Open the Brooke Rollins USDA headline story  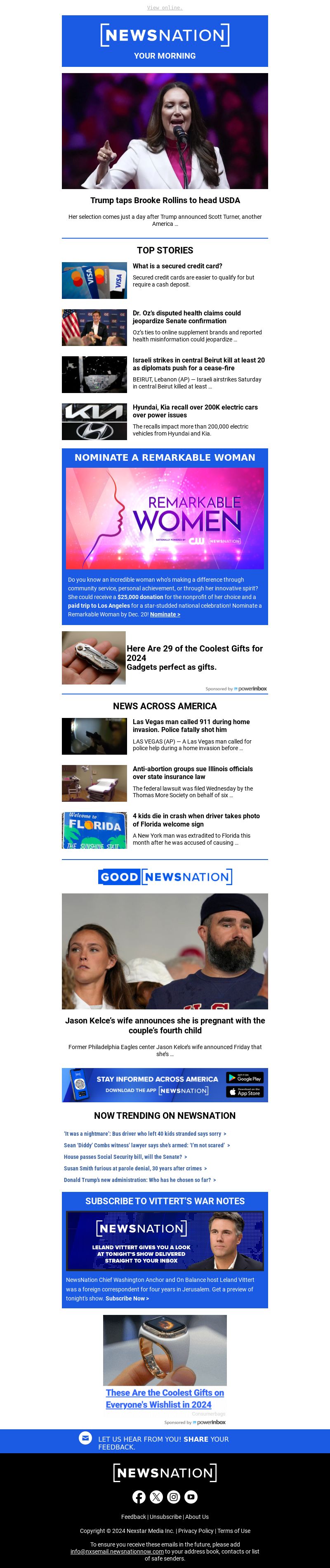[165, 200]
